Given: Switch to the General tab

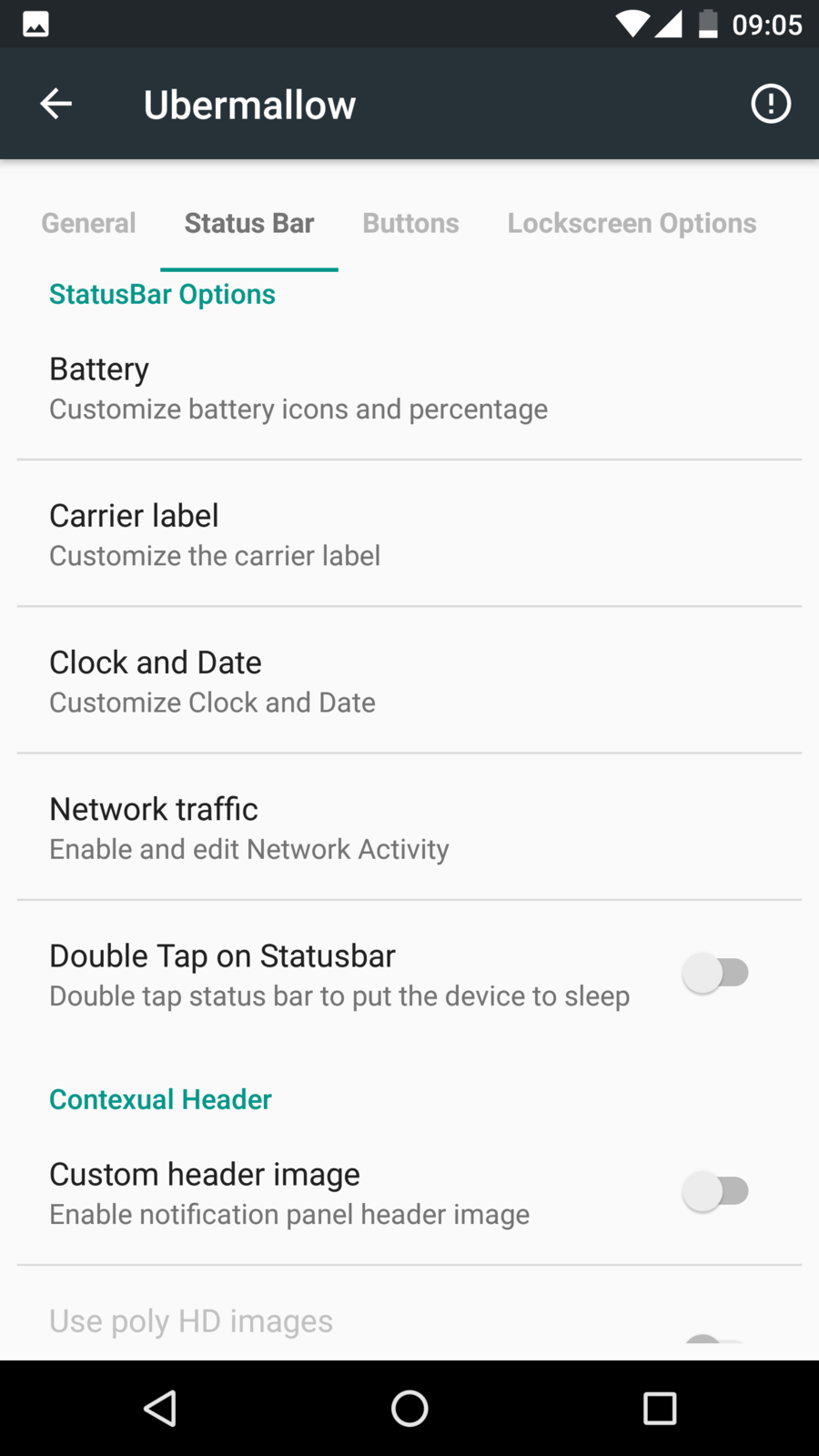Looking at the screenshot, I should click(88, 224).
